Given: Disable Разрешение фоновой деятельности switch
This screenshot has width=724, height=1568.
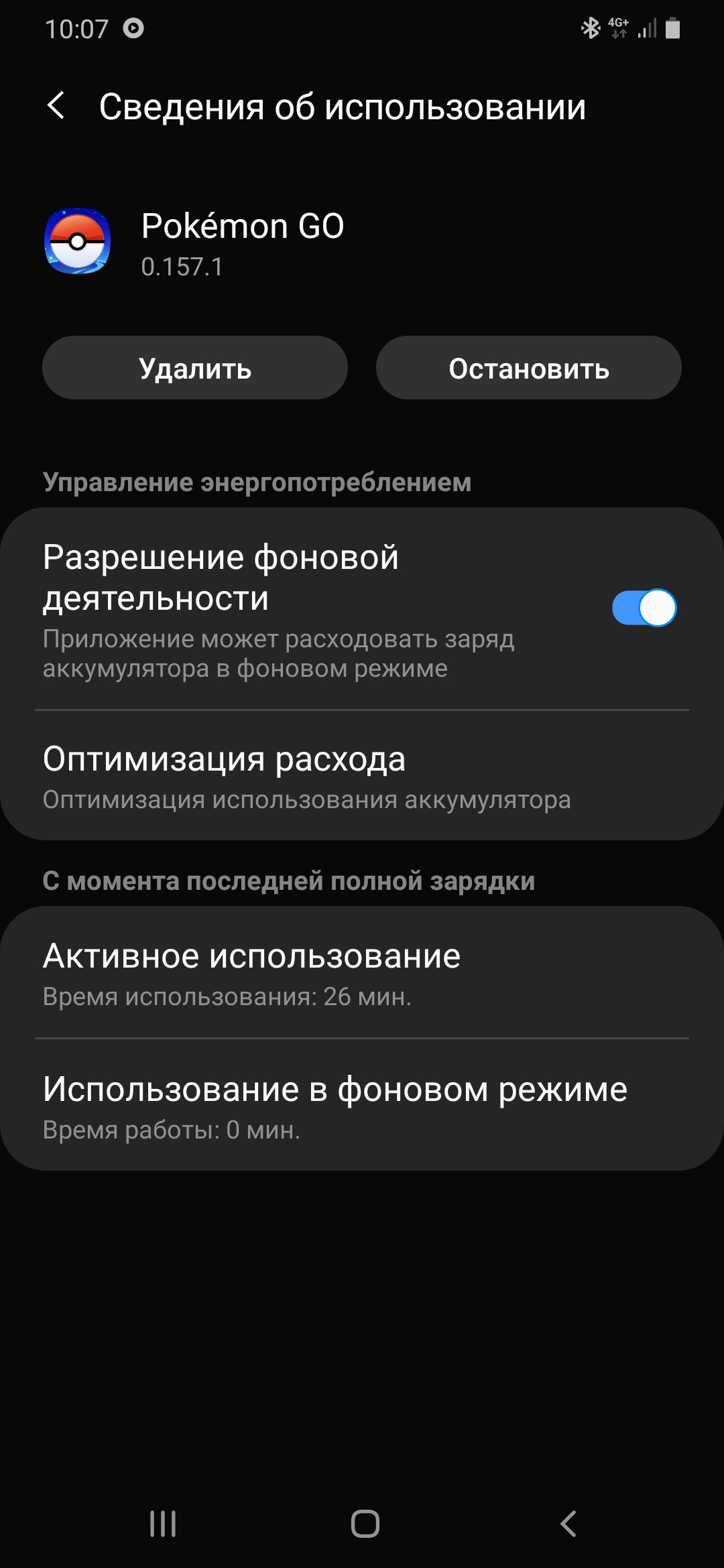Looking at the screenshot, I should (x=644, y=608).
